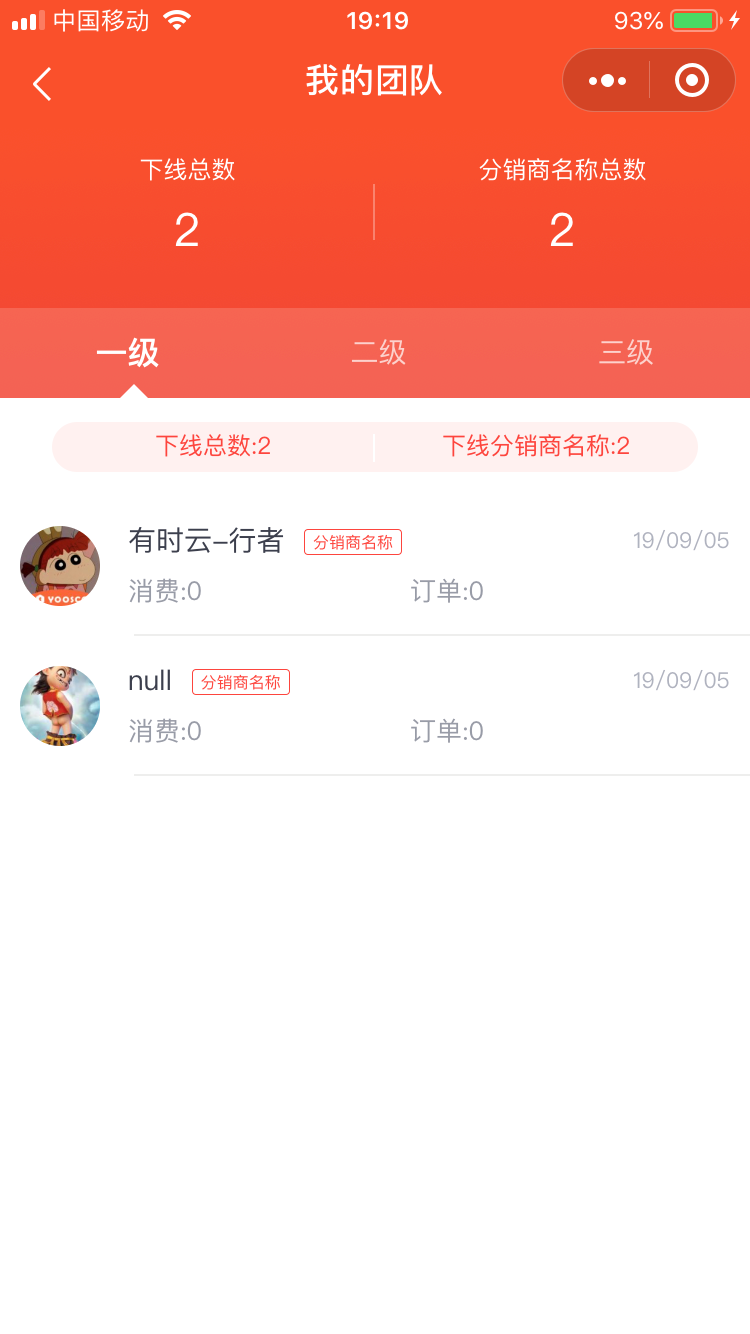Image resolution: width=750 pixels, height=1334 pixels.
Task: Switch to the 三级 tab
Action: [626, 353]
